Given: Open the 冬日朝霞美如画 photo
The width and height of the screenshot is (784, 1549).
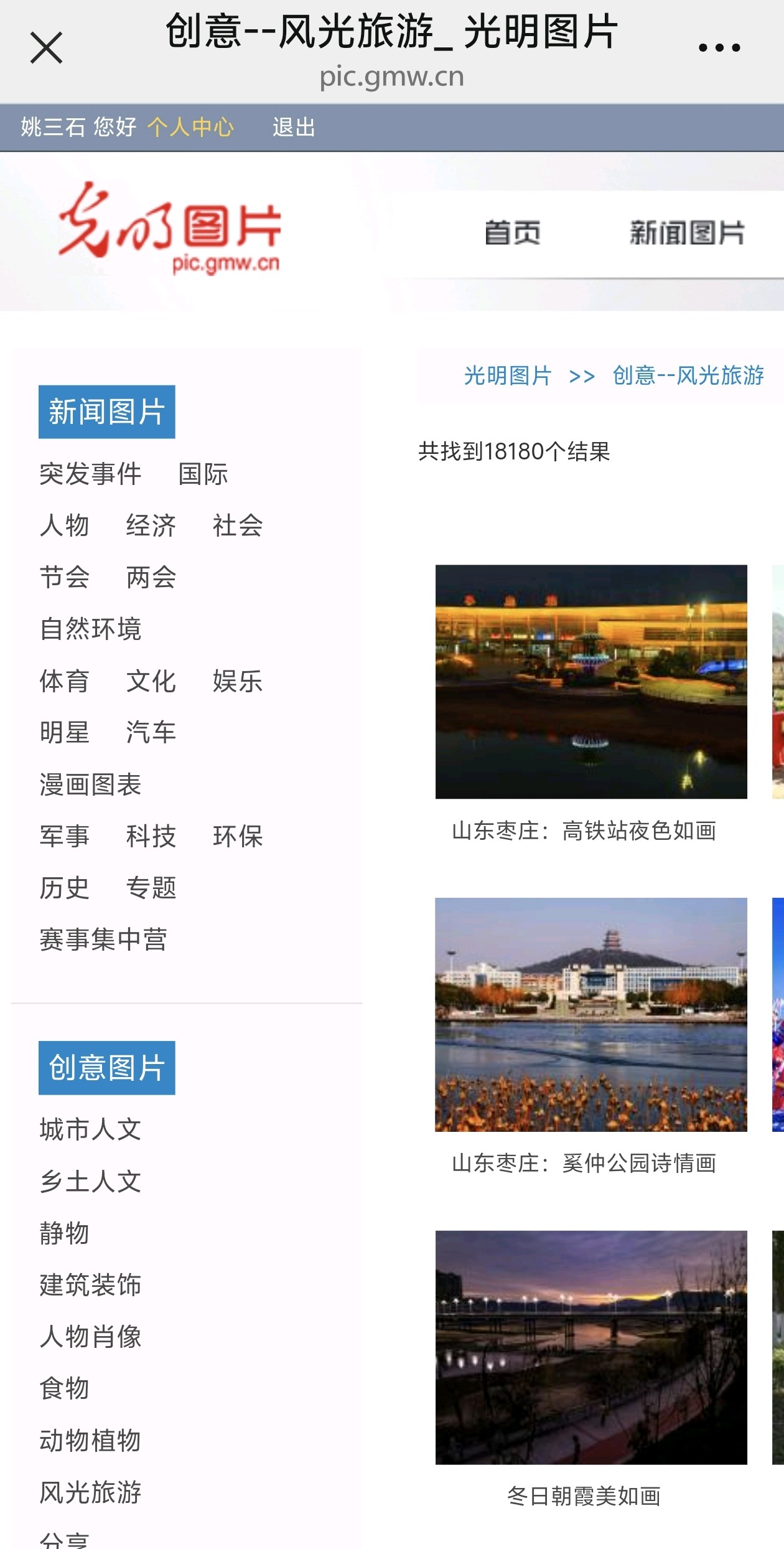Looking at the screenshot, I should [590, 1347].
